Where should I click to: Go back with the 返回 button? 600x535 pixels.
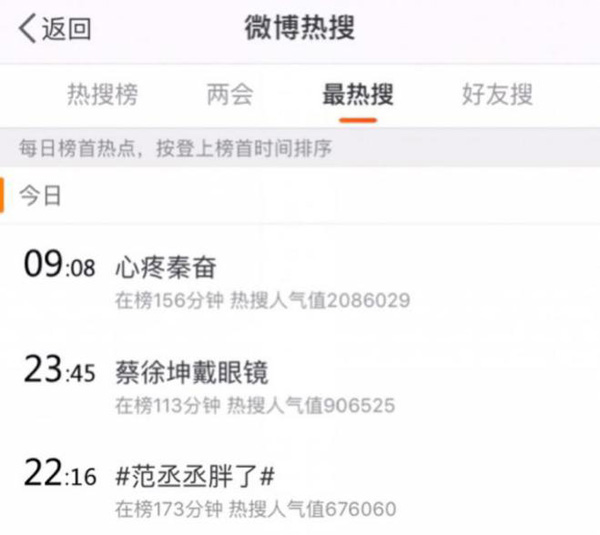tap(56, 29)
